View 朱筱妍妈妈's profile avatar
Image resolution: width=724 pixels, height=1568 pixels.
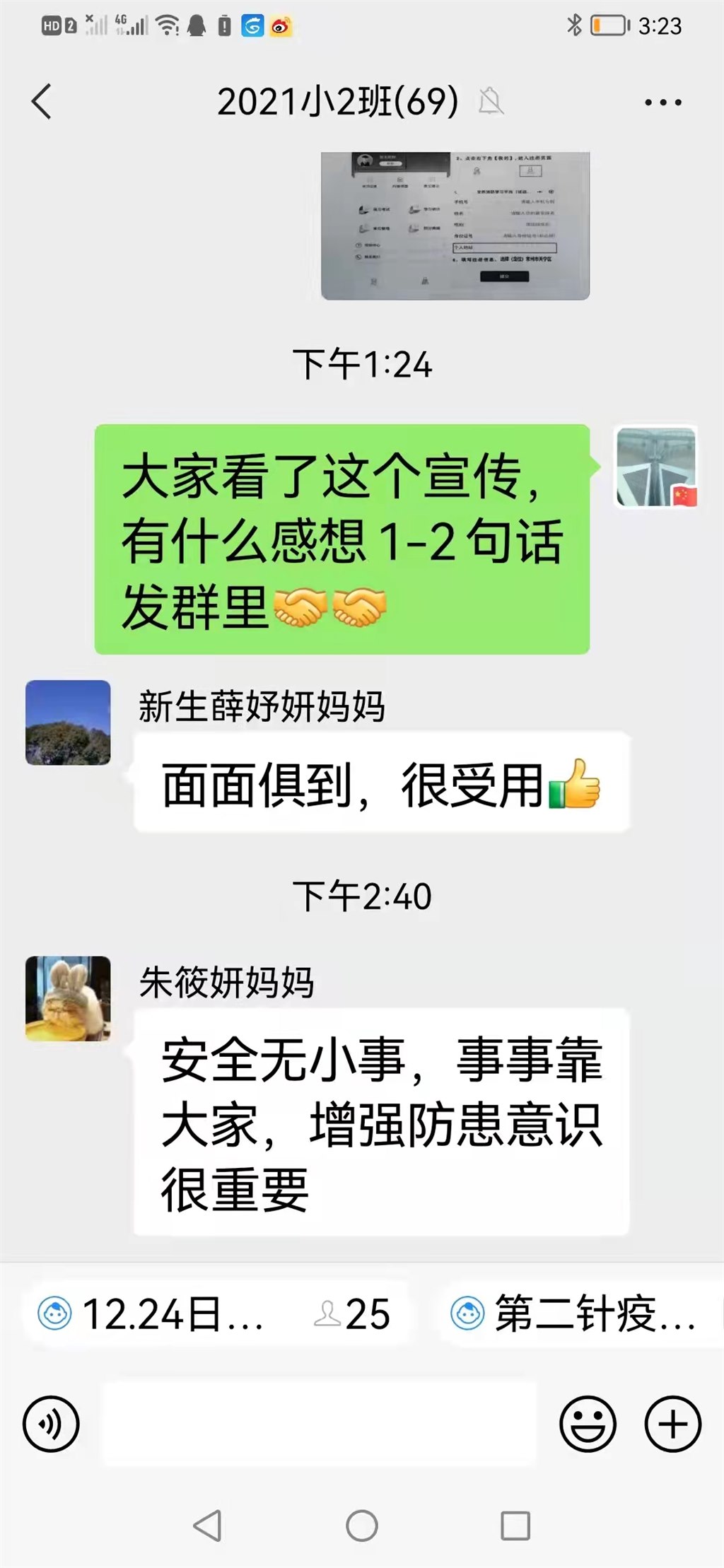(68, 998)
